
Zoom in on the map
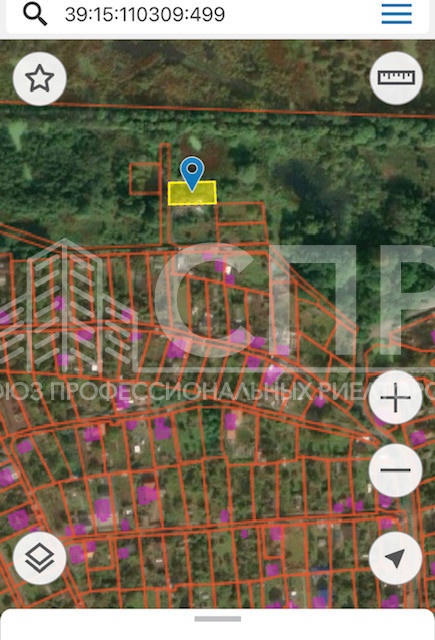tap(395, 397)
